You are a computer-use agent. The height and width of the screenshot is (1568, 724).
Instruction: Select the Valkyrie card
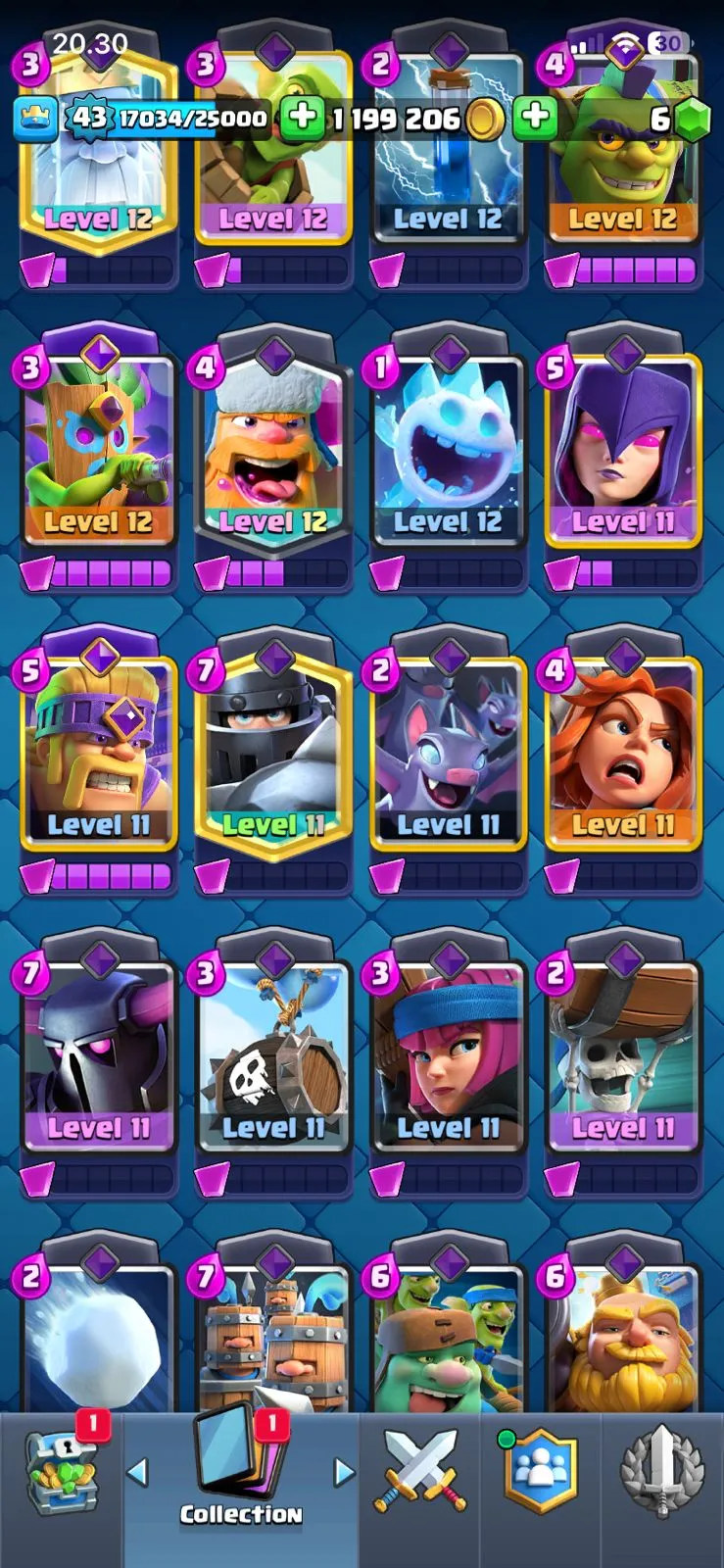[x=623, y=755]
